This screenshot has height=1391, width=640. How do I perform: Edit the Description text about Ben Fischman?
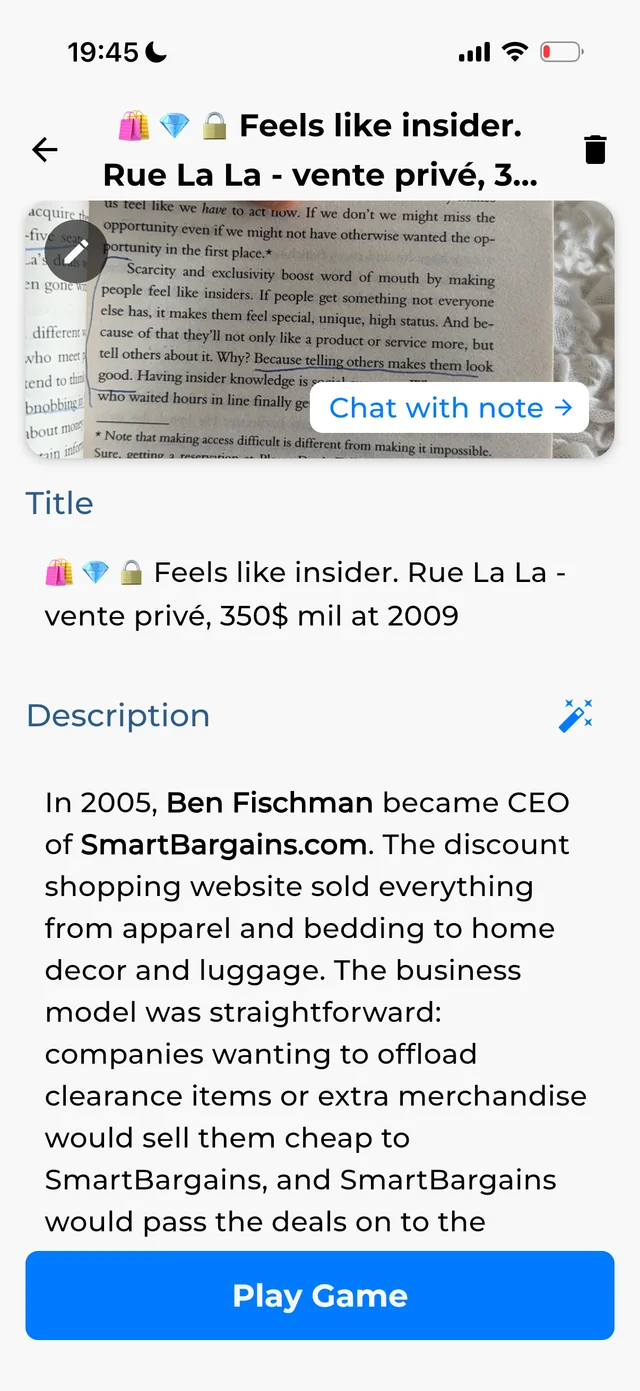[320, 1011]
